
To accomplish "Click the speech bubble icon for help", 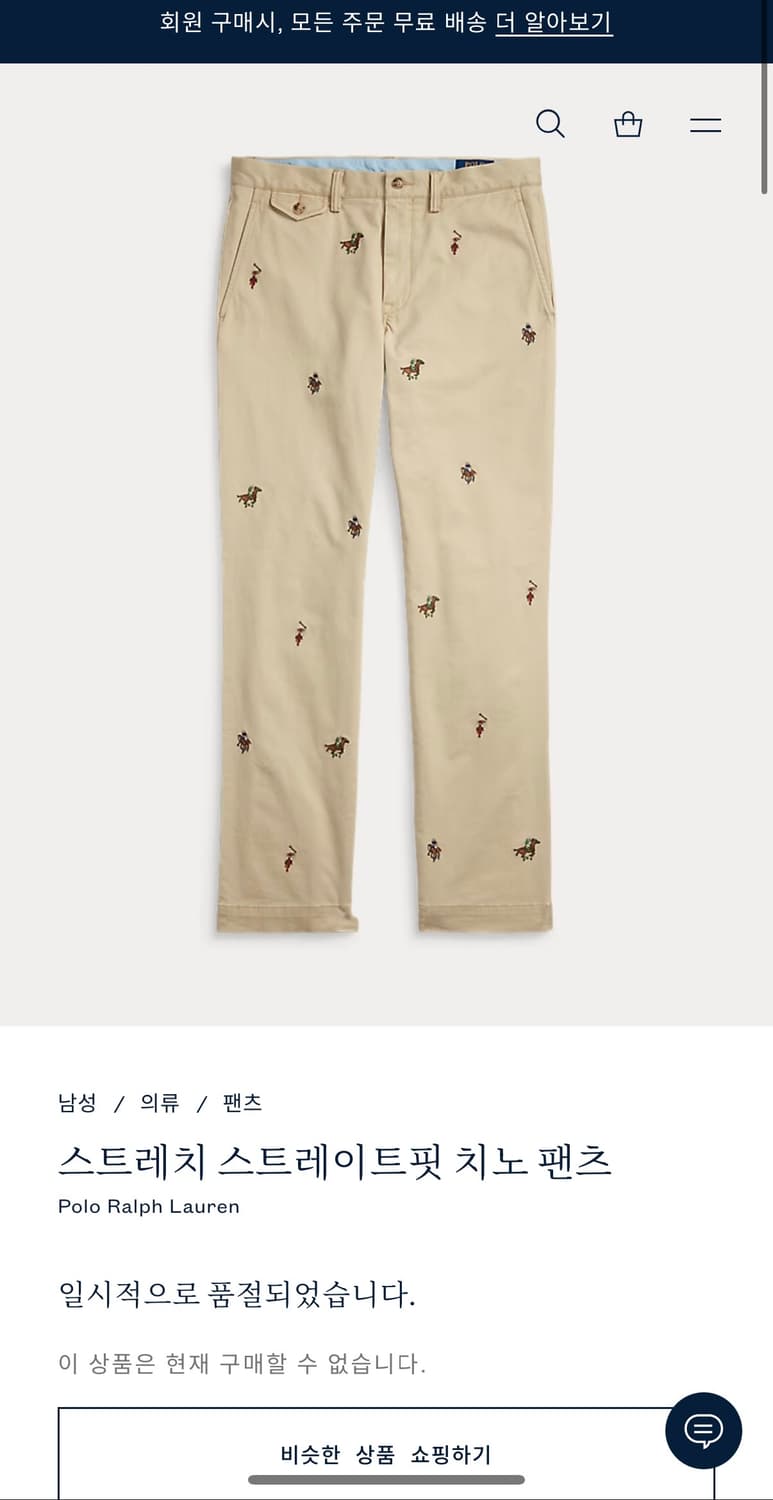I will tap(704, 1430).
